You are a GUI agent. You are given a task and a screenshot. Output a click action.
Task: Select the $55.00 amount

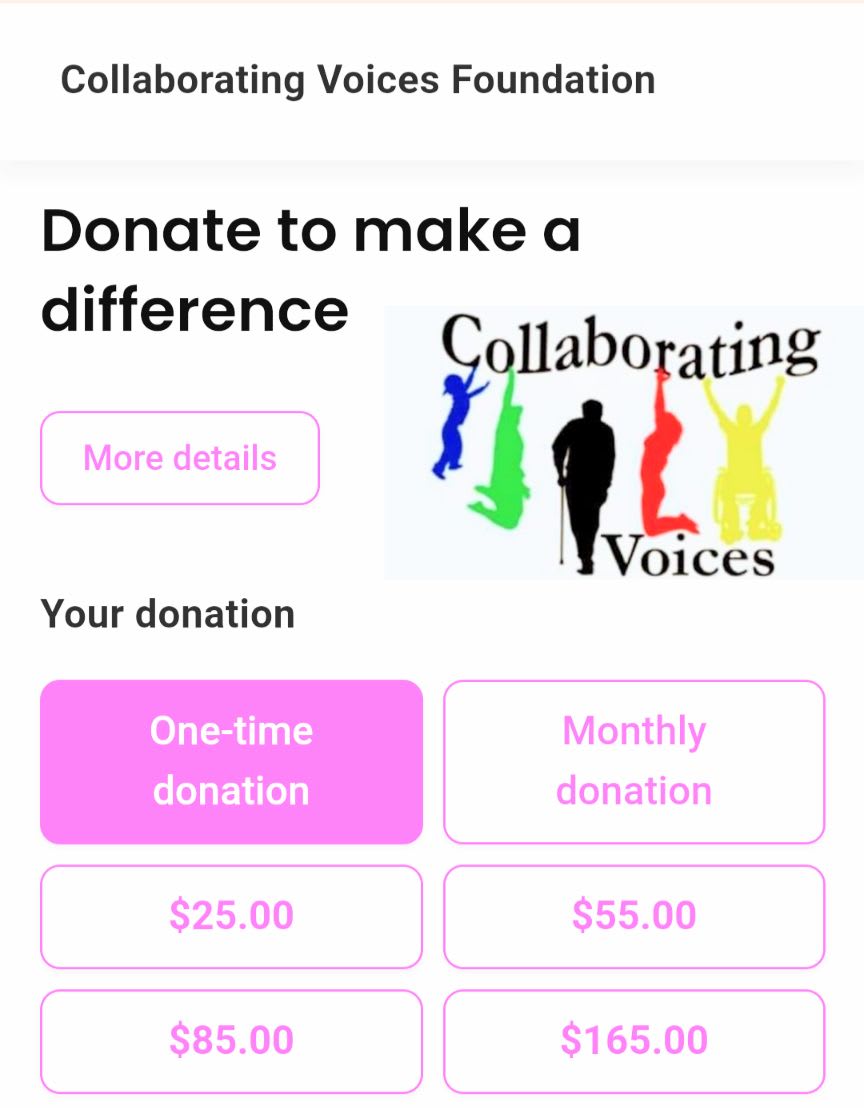(x=634, y=916)
